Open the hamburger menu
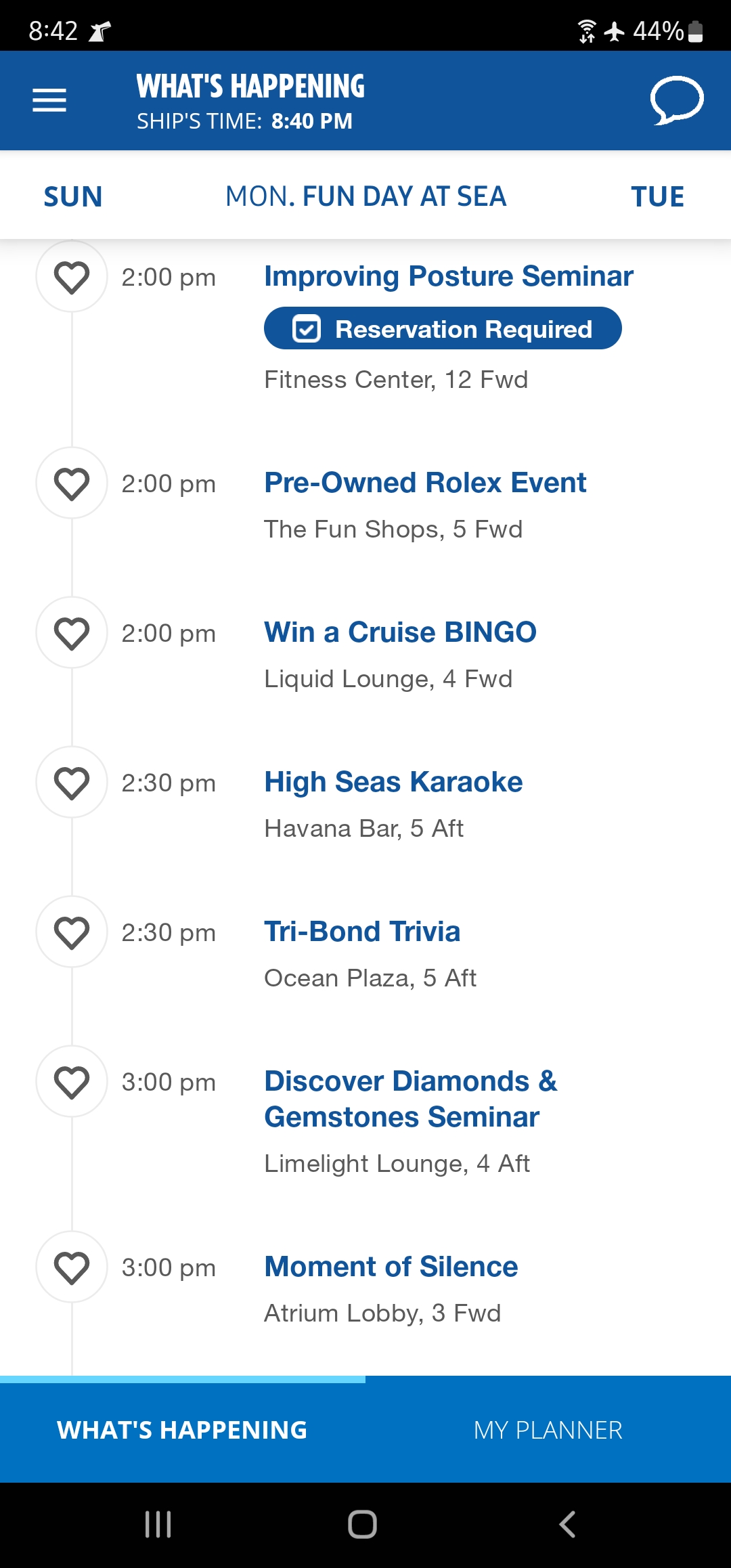The width and height of the screenshot is (731, 1568). tap(49, 100)
